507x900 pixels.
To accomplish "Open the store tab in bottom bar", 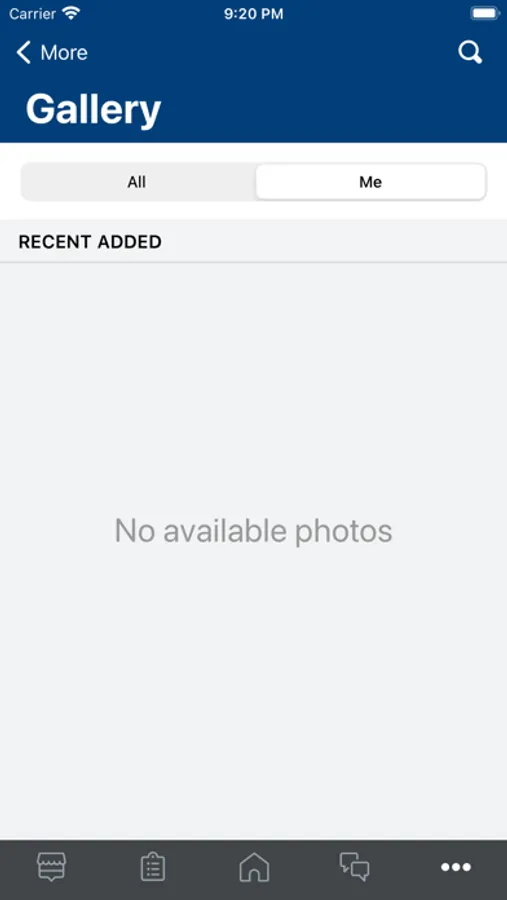I will tap(52, 867).
